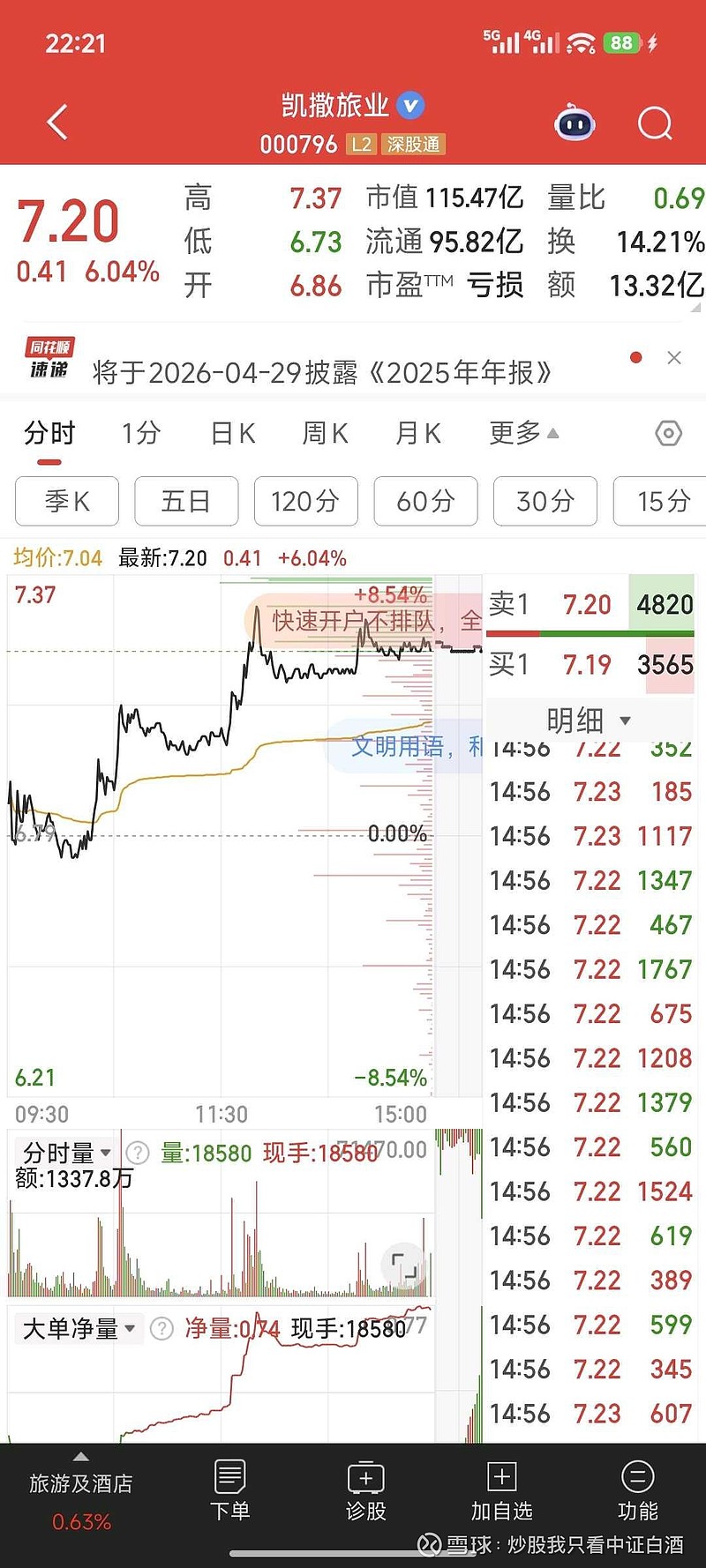
Task: Select the 五日 period button
Action: point(186,501)
